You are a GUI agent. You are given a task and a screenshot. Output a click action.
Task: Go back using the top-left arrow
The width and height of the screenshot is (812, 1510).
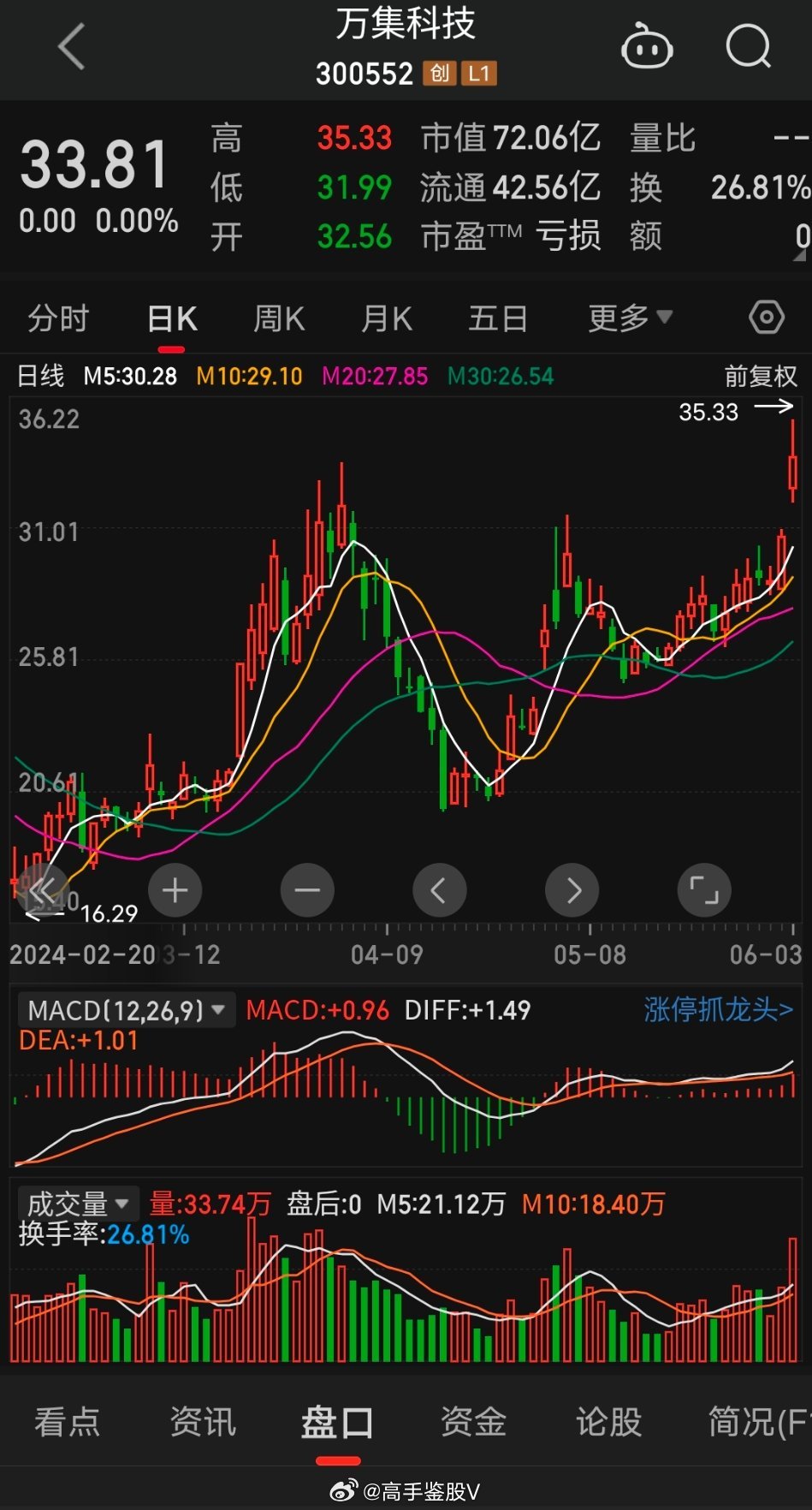point(72,46)
